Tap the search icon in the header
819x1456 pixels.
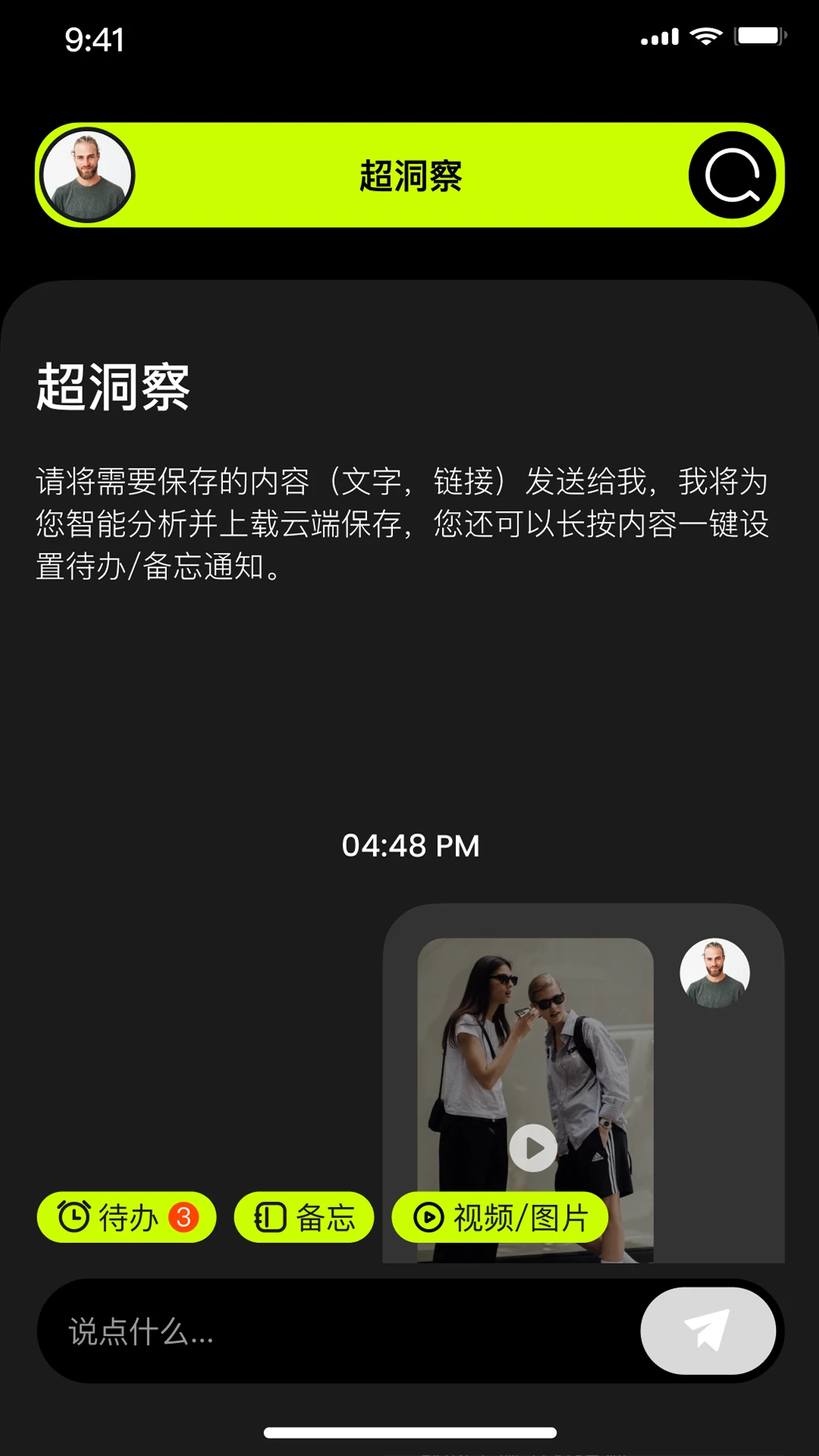point(732,175)
